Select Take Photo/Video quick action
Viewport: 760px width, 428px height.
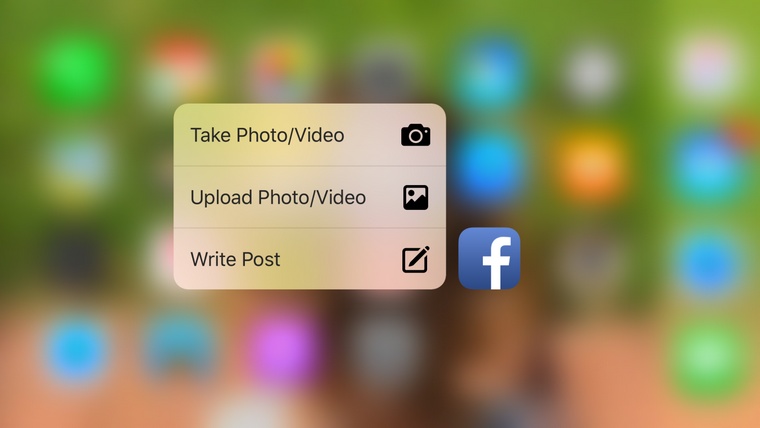(x=309, y=135)
